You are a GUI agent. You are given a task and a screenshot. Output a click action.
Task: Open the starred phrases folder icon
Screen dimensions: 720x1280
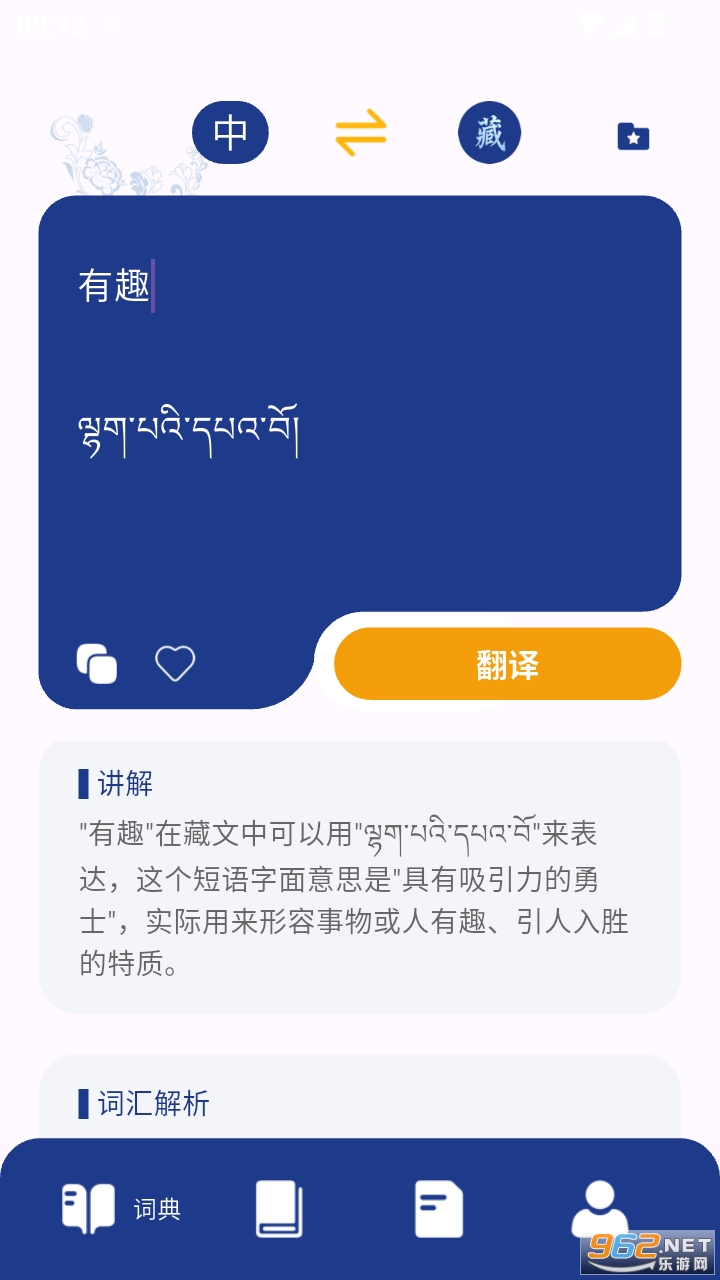(x=632, y=138)
